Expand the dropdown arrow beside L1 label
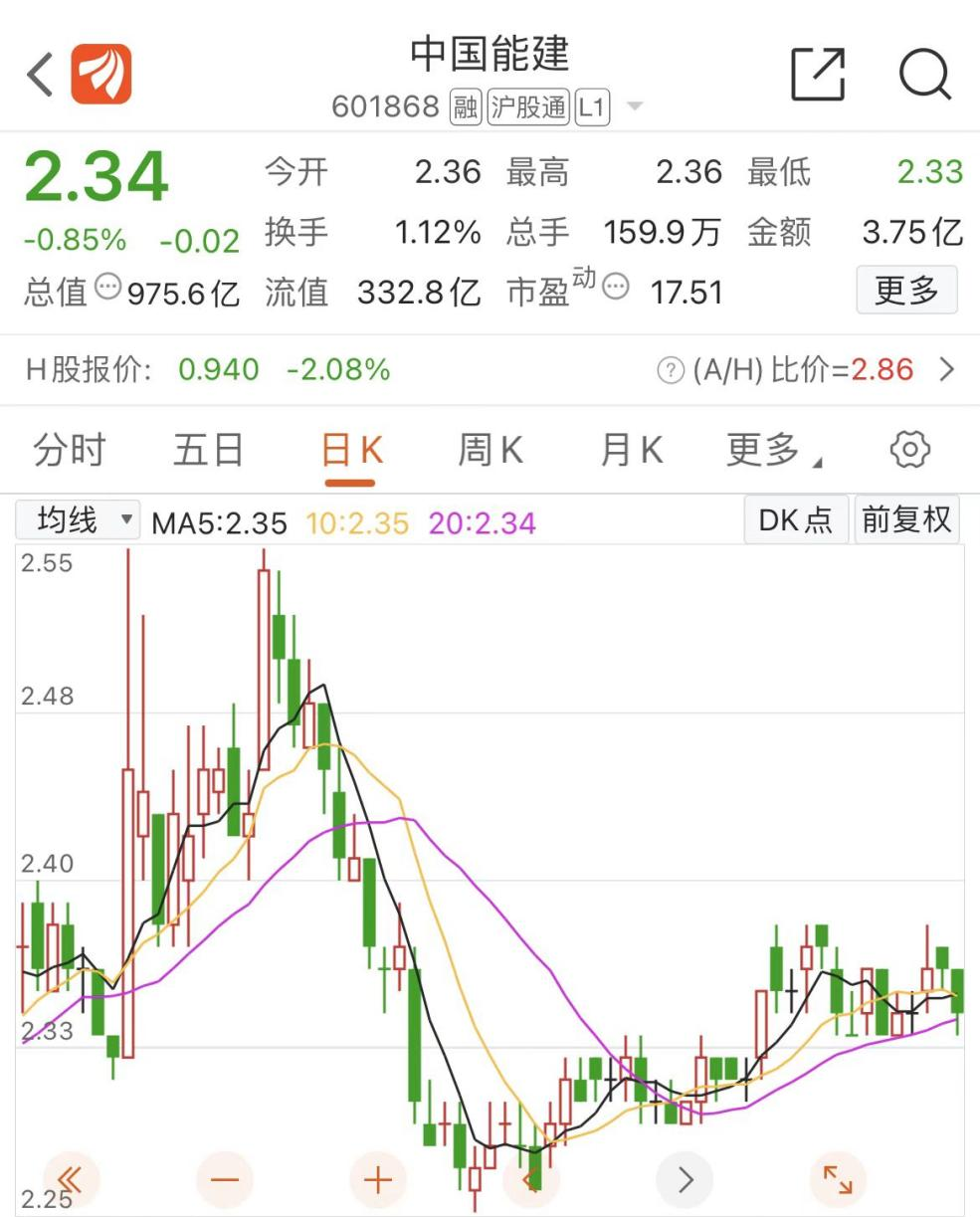This screenshot has height=1217, width=980. click(x=634, y=105)
